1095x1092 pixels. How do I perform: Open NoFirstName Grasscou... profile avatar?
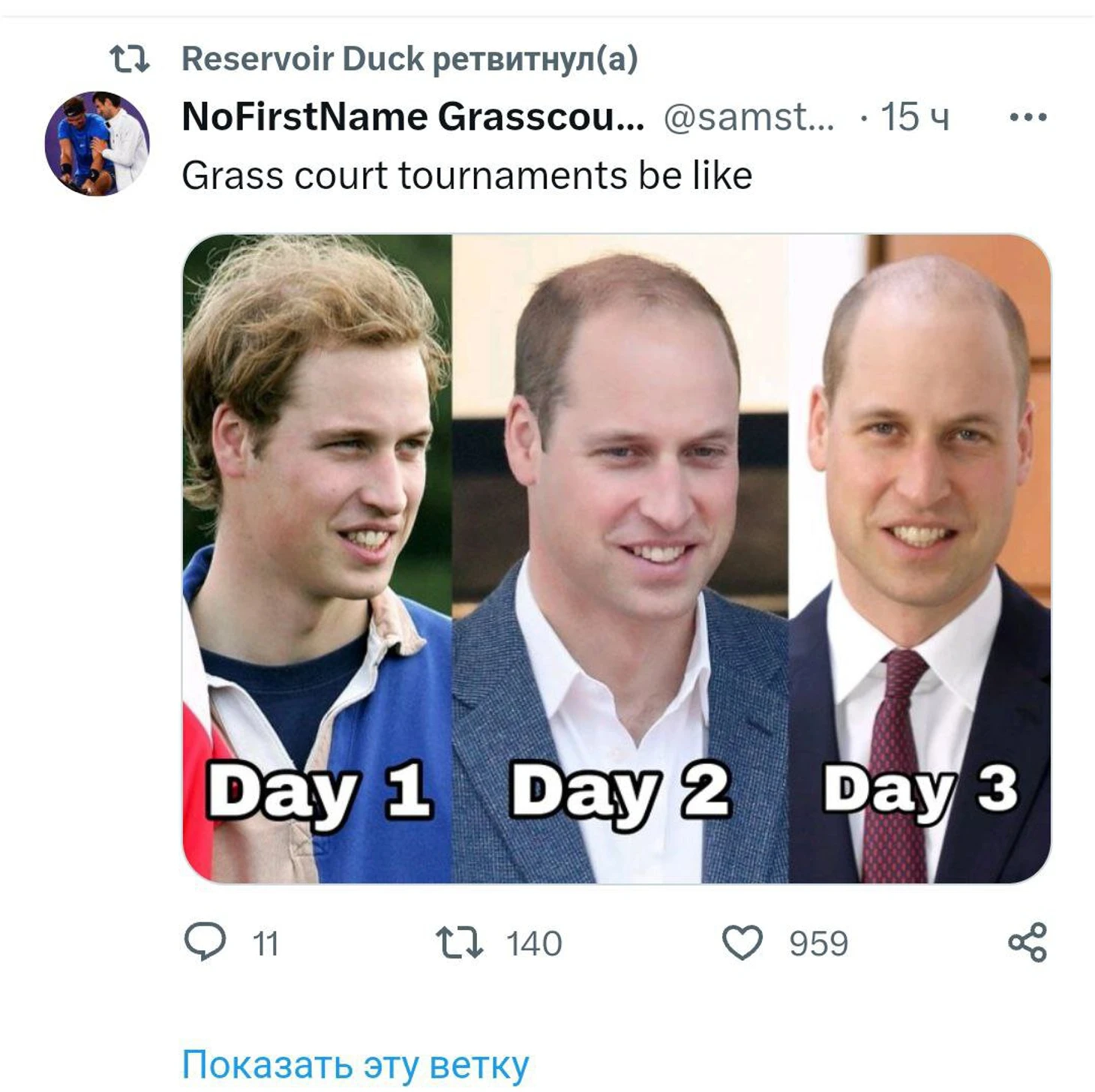click(x=97, y=144)
